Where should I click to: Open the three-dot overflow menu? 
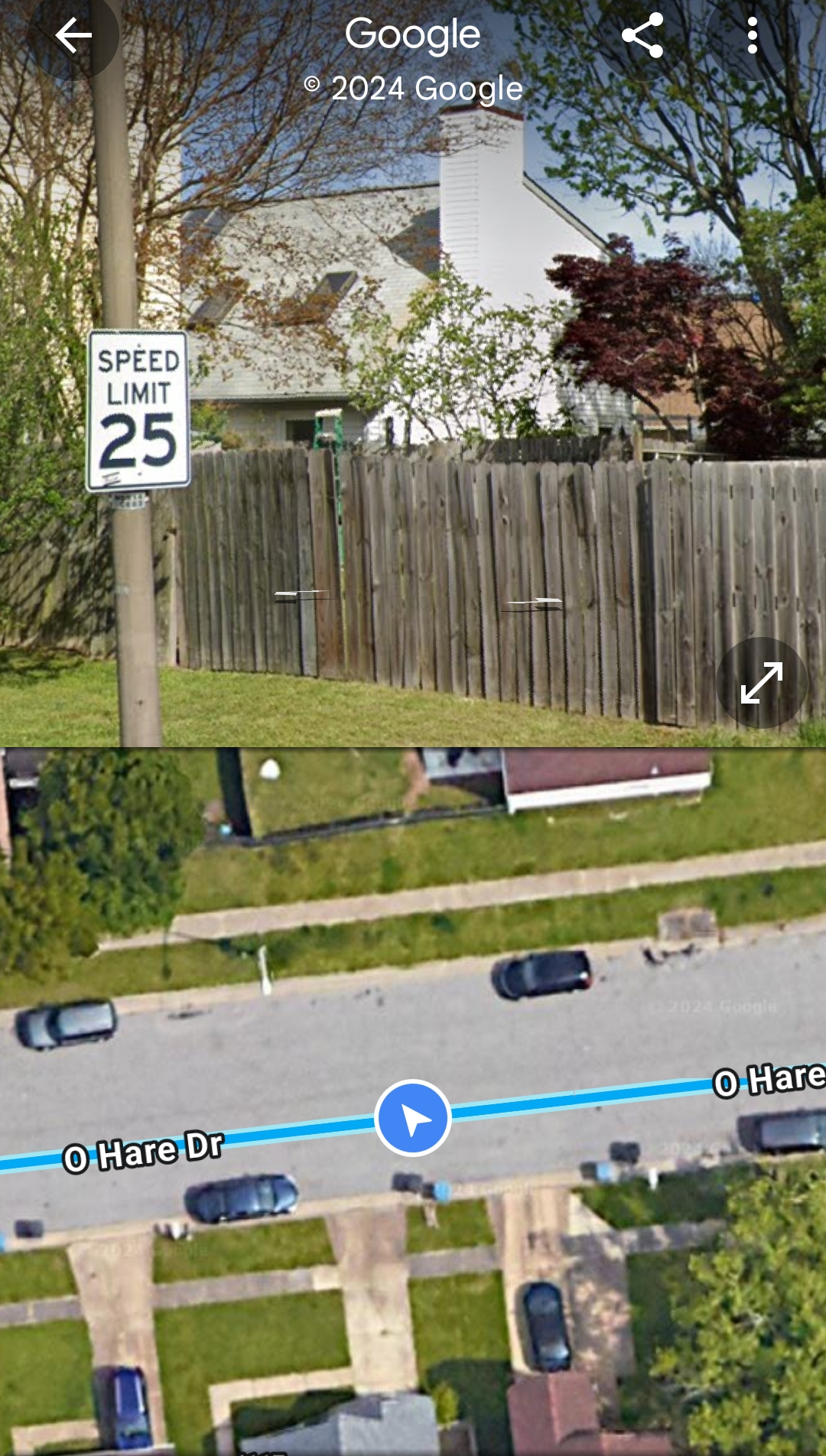753,36
